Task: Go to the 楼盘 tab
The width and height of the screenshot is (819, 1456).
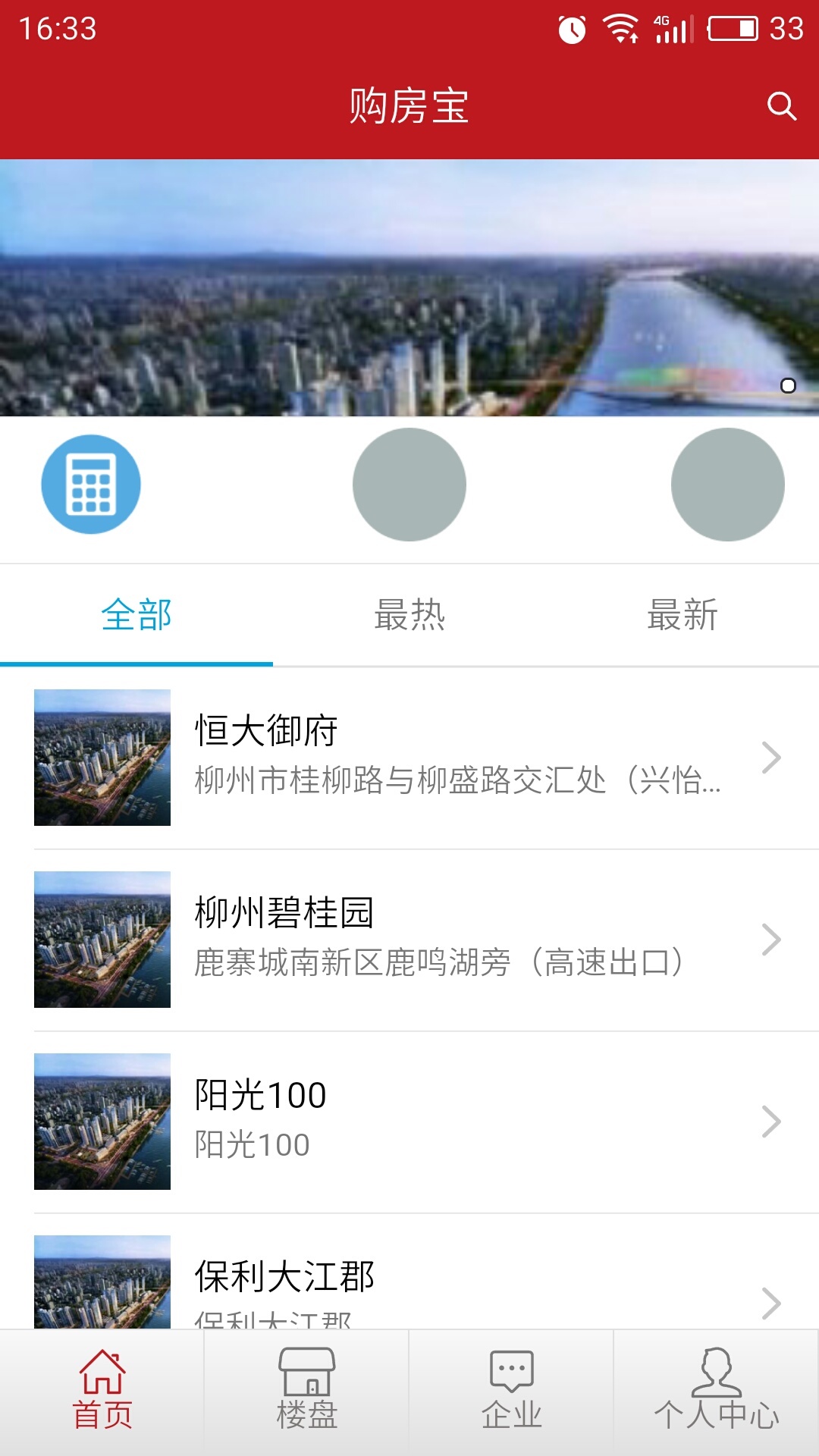Action: pyautogui.click(x=307, y=1392)
